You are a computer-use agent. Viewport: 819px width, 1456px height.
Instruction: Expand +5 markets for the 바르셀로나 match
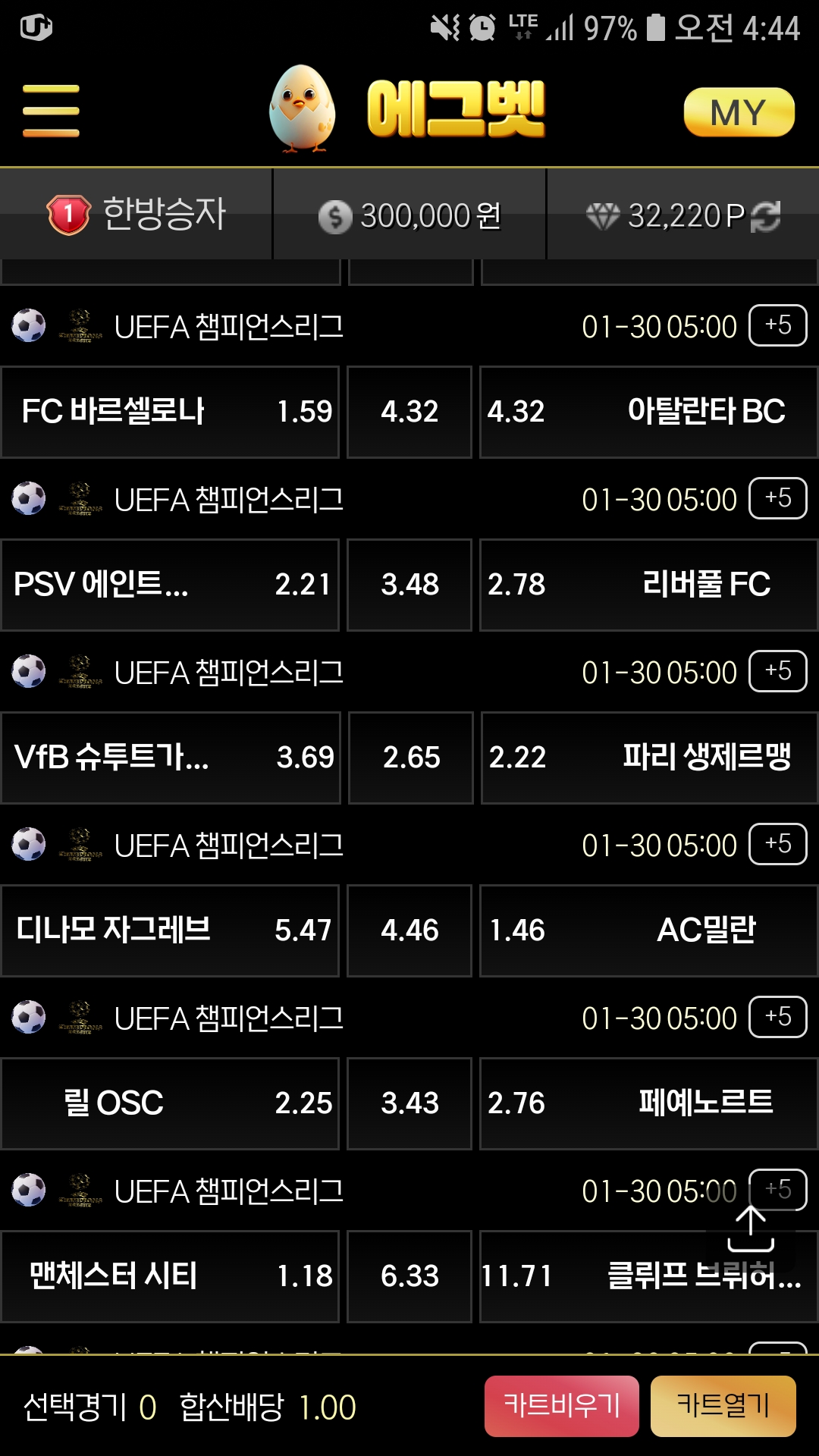778,325
